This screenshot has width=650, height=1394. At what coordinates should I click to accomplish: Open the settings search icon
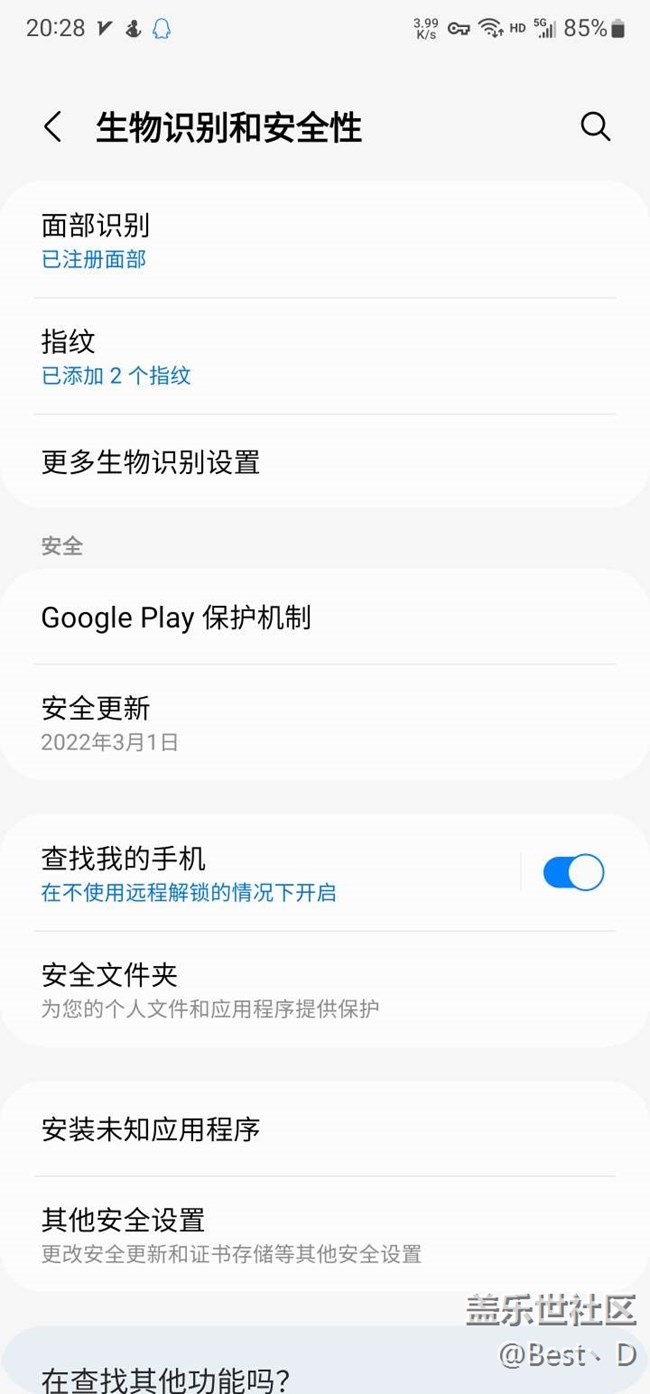tap(595, 127)
